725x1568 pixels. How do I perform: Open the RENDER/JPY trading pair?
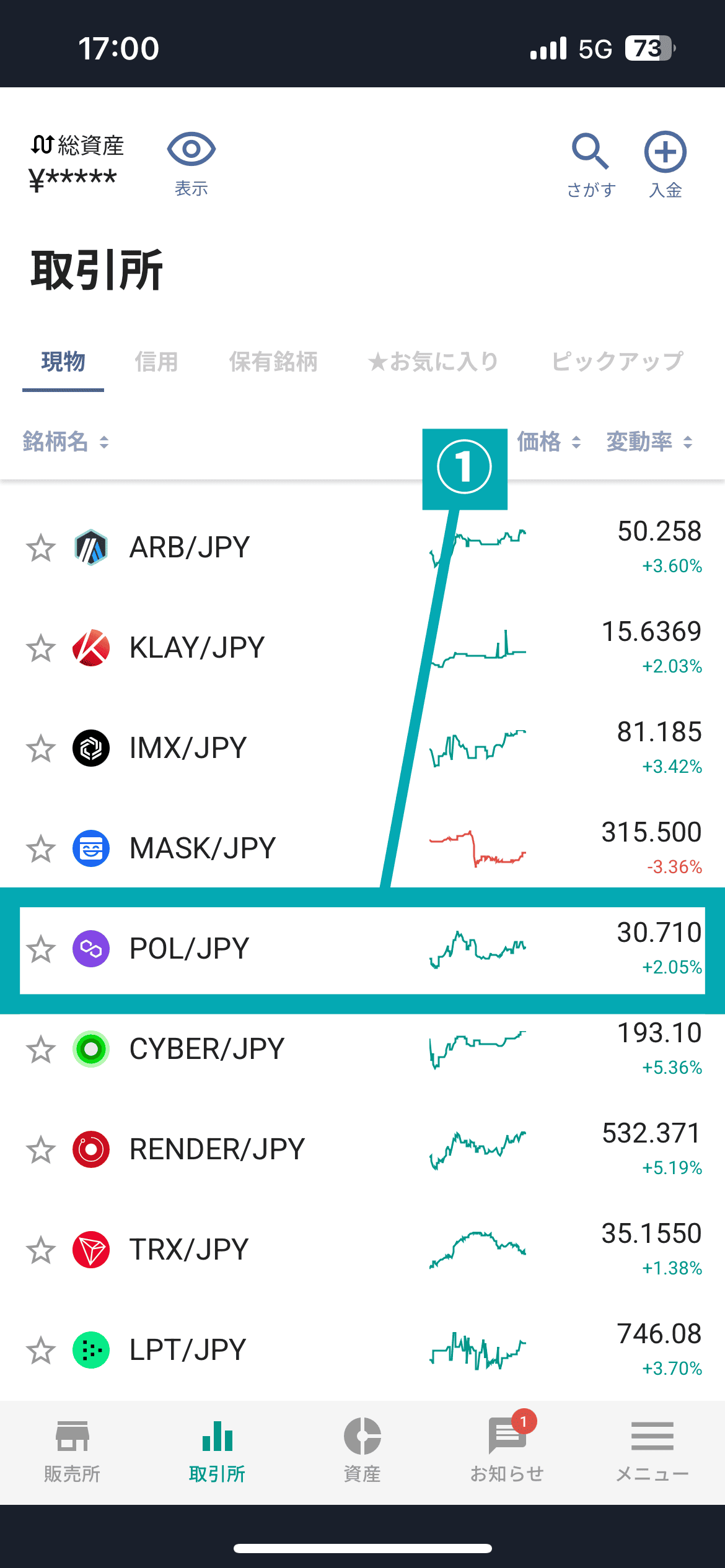[x=217, y=1150]
